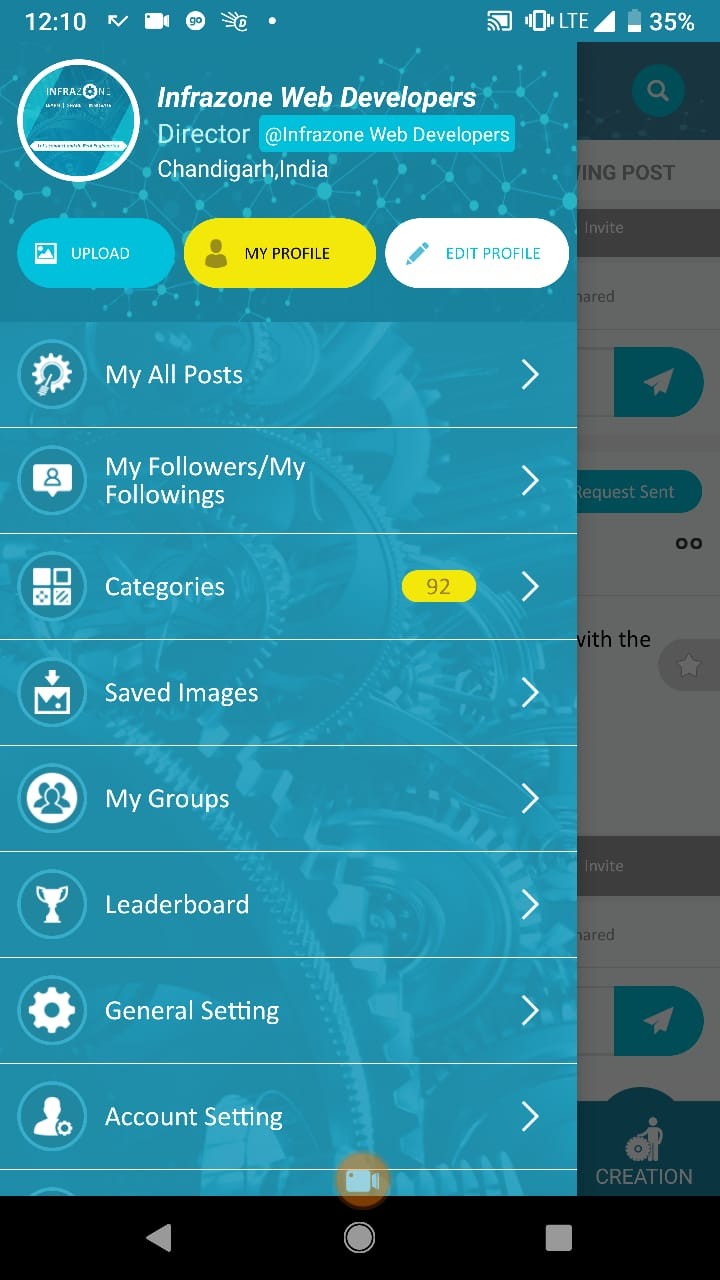
Task: Tap Edit Profile button
Action: [x=476, y=253]
